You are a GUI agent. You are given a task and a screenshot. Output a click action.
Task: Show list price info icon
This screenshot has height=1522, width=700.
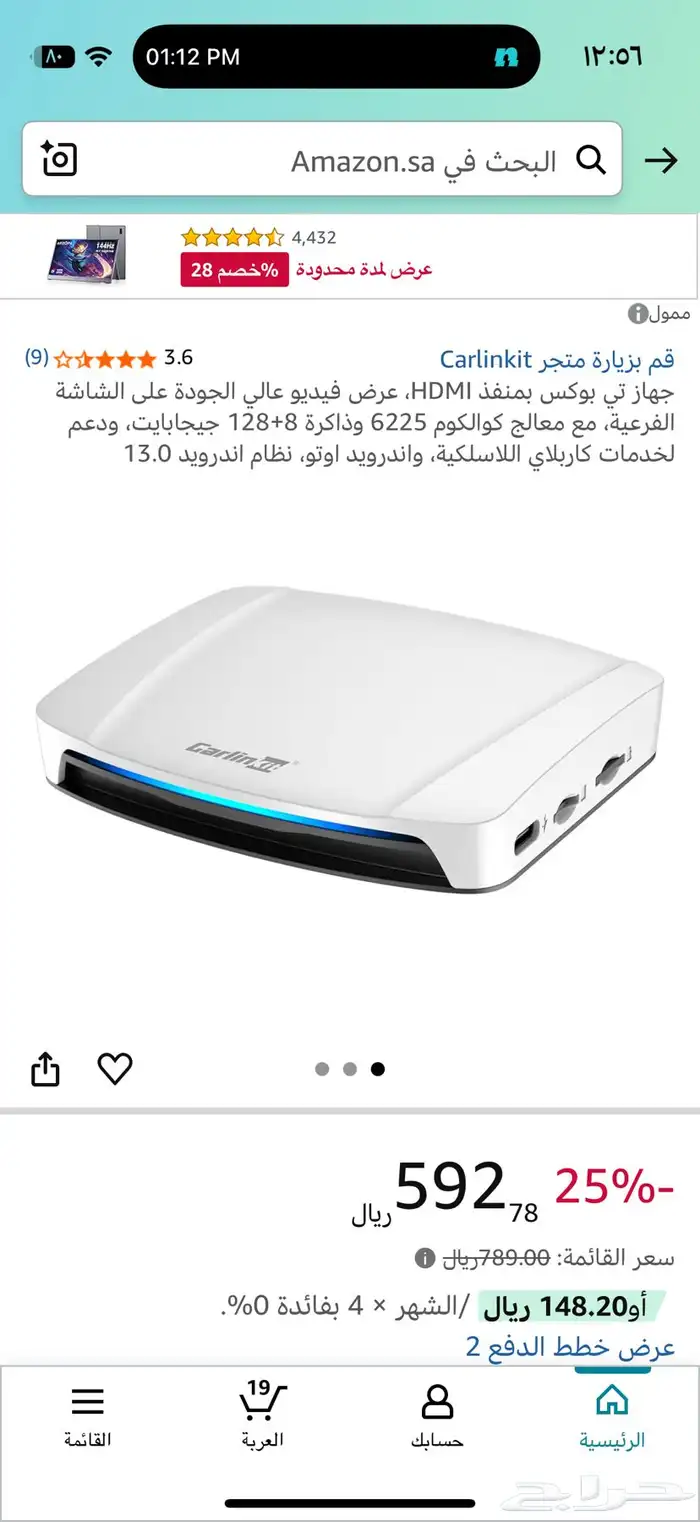(425, 1257)
